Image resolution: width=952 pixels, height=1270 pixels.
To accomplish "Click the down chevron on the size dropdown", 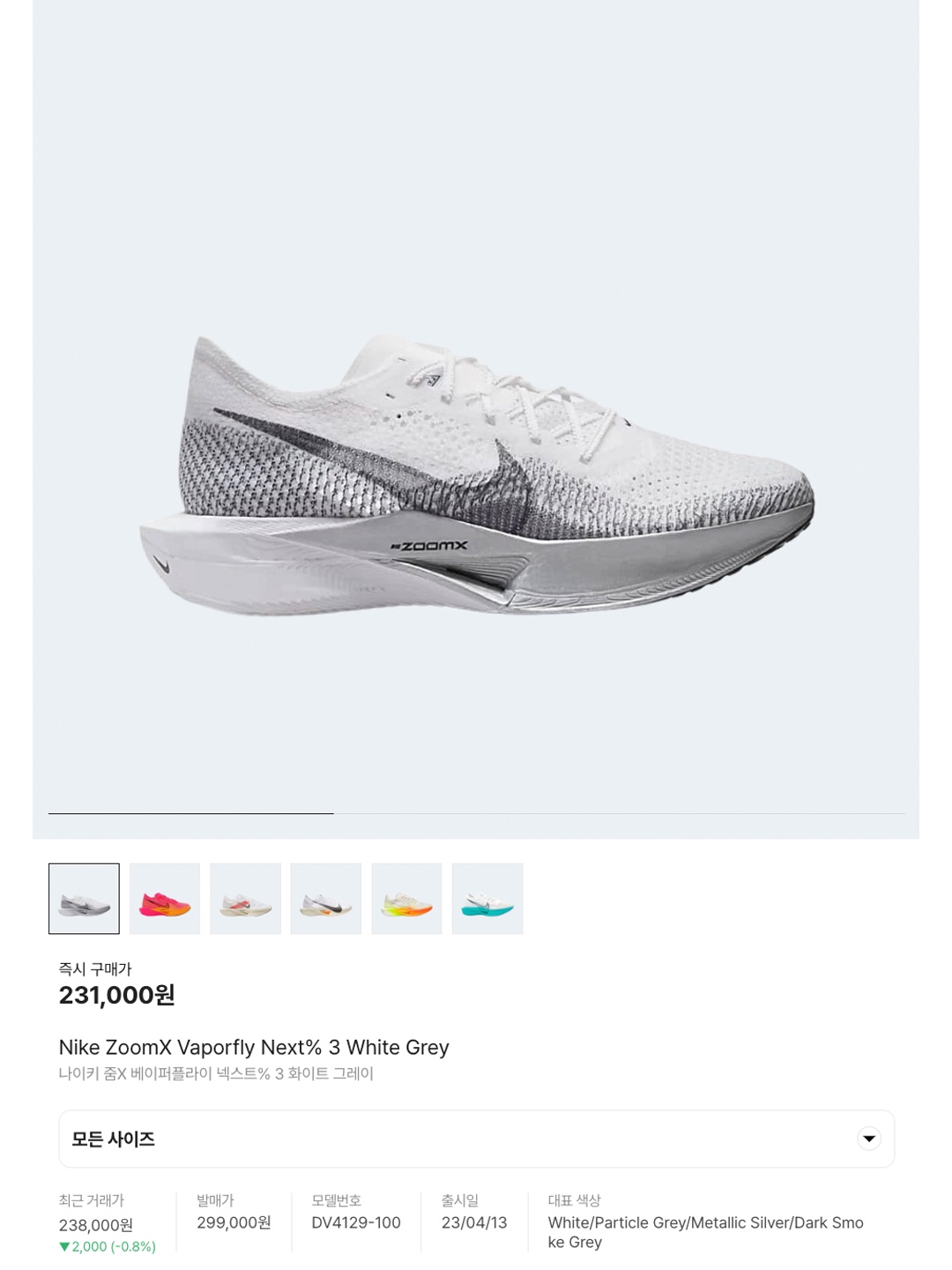I will (x=867, y=1139).
